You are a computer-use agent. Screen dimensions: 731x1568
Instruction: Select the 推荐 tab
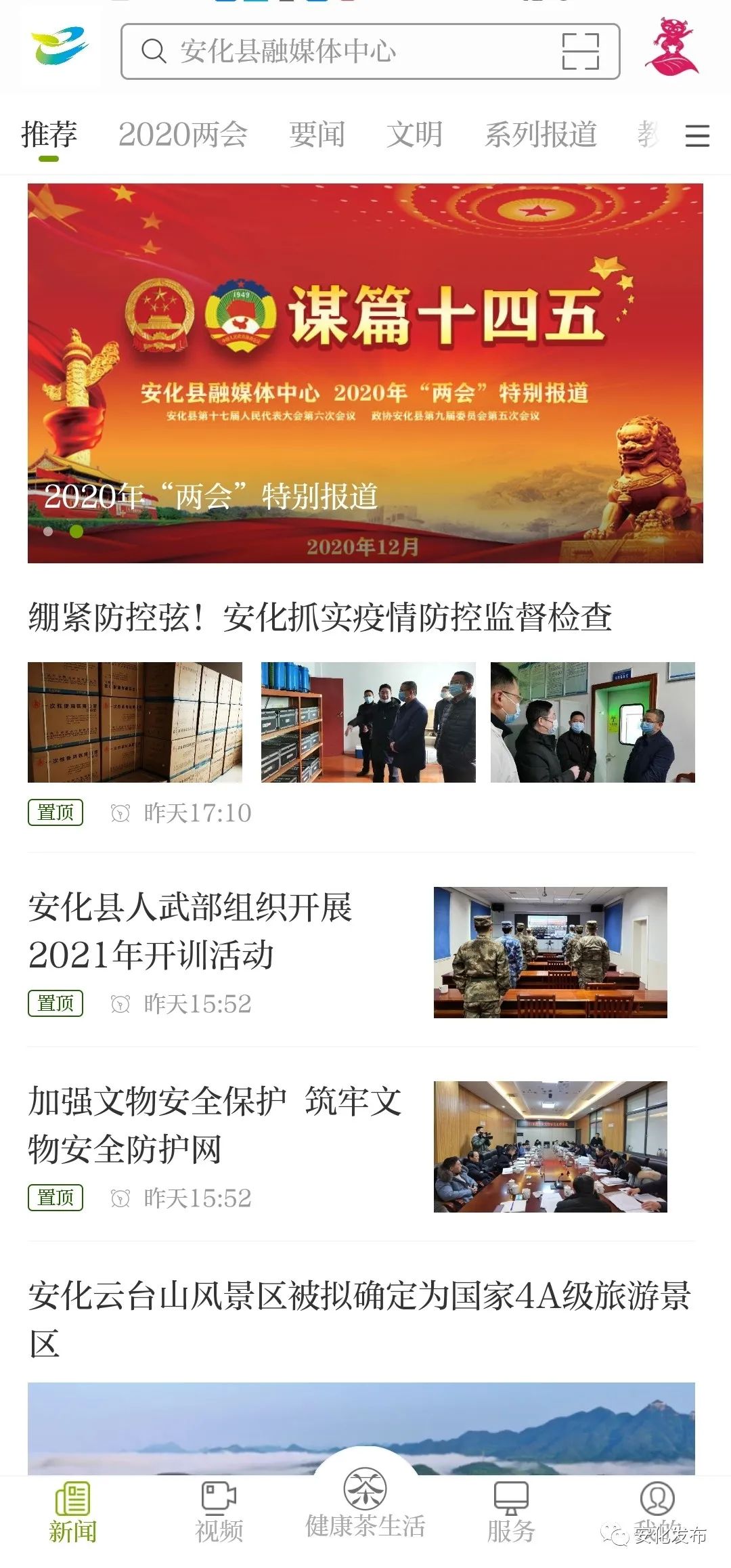49,134
